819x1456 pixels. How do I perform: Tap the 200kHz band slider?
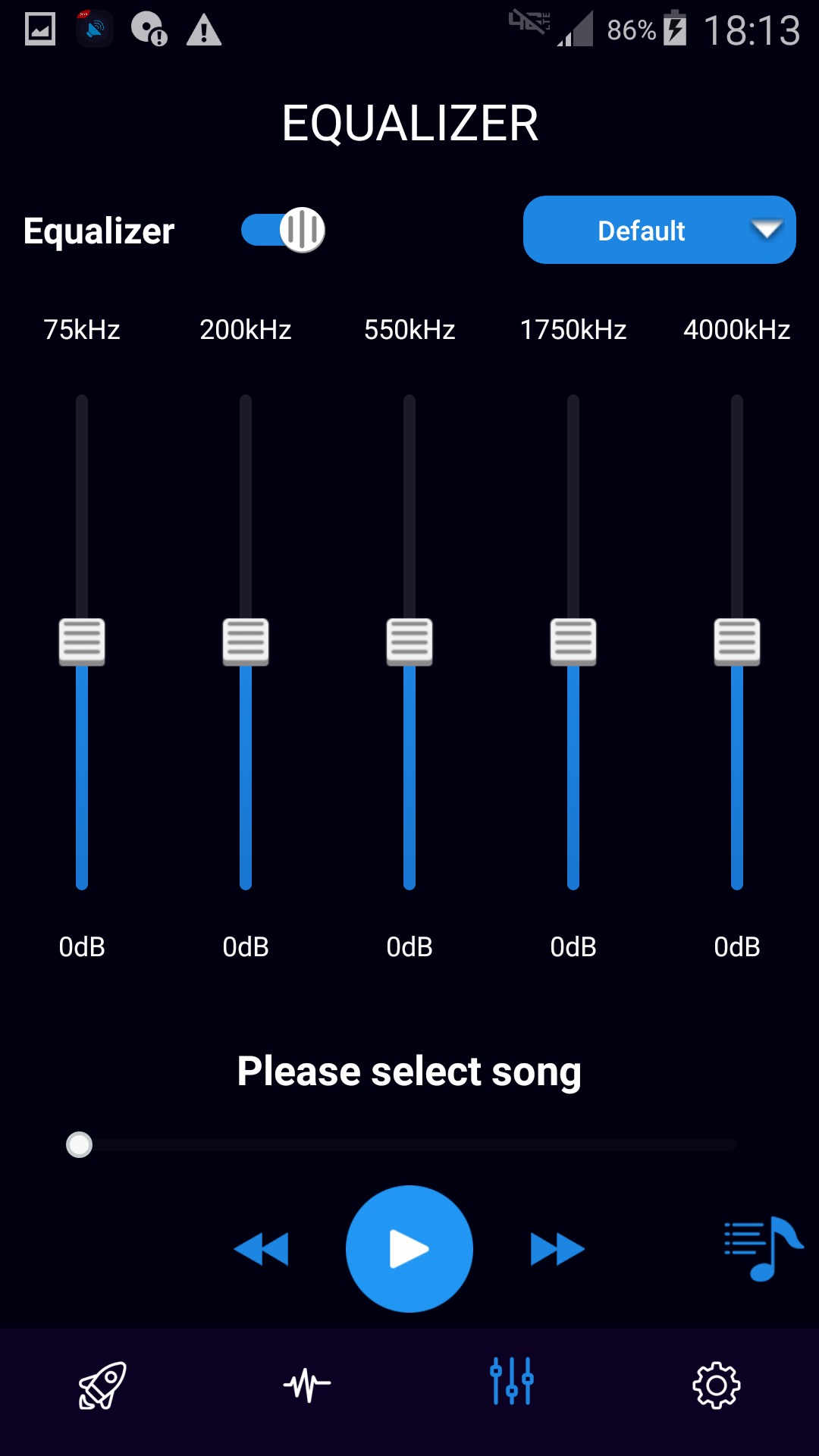click(246, 642)
